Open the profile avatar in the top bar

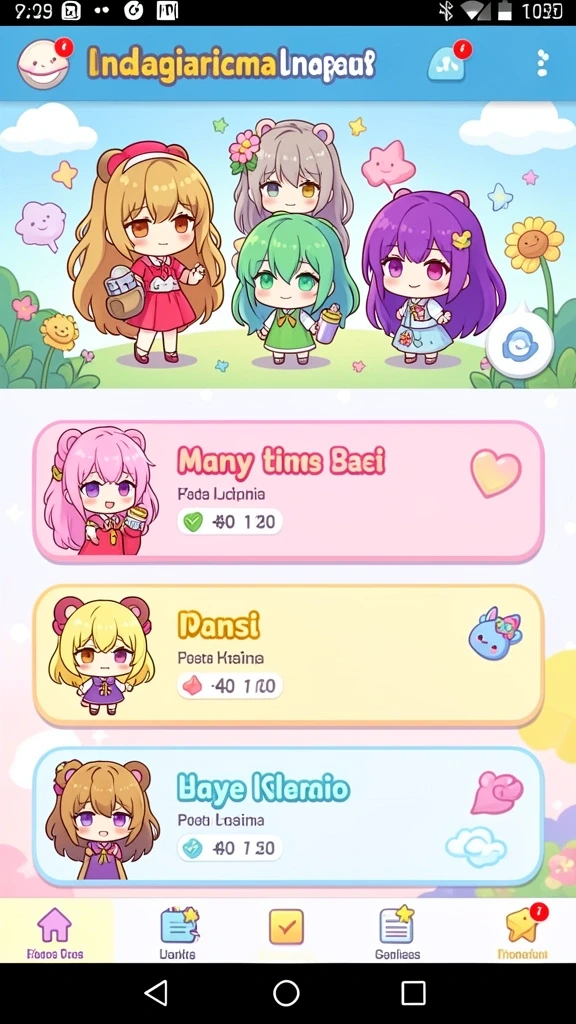click(43, 63)
